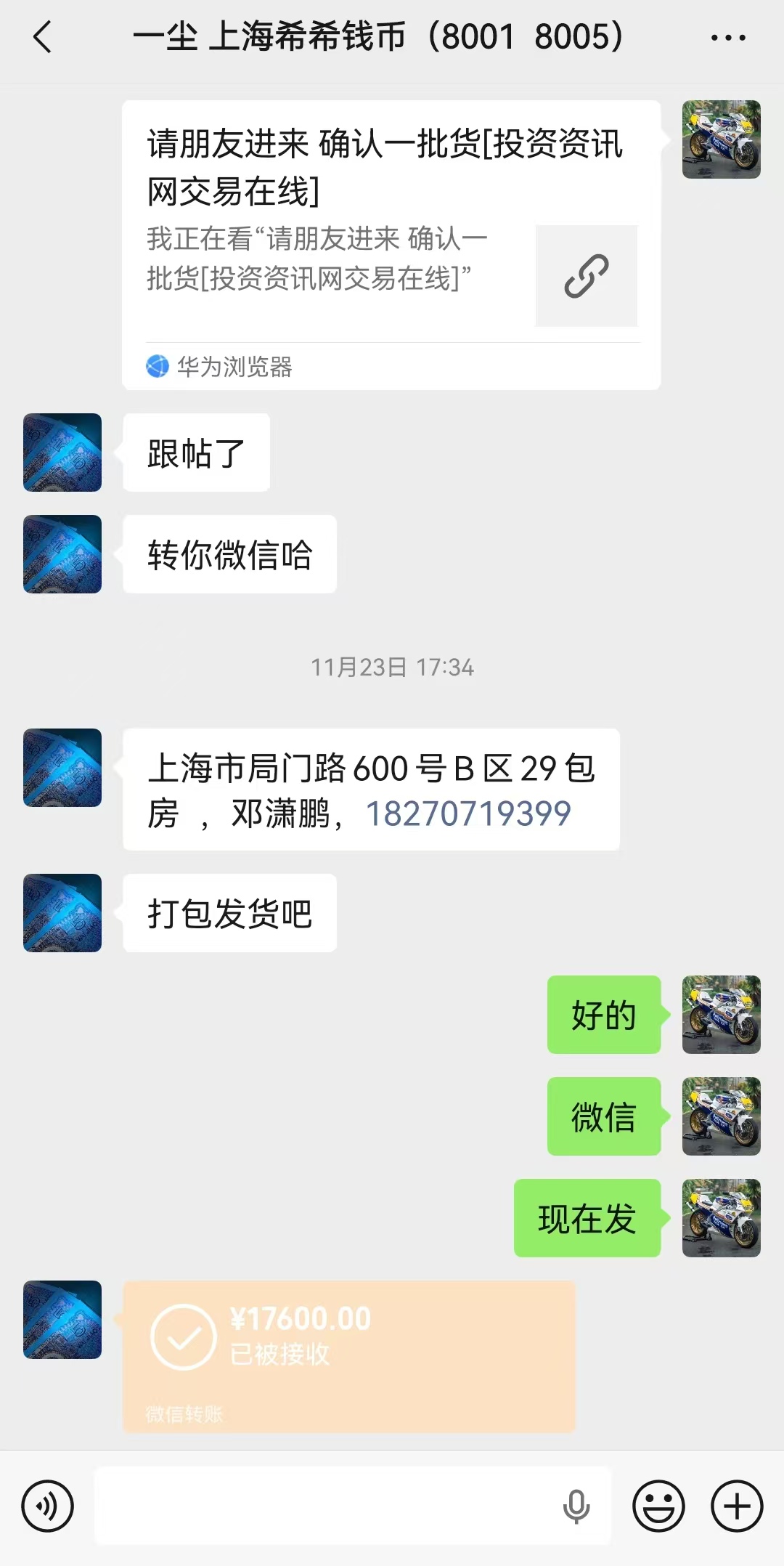The width and height of the screenshot is (784, 1566).
Task: Open the chat overflow menu
Action: tap(727, 37)
